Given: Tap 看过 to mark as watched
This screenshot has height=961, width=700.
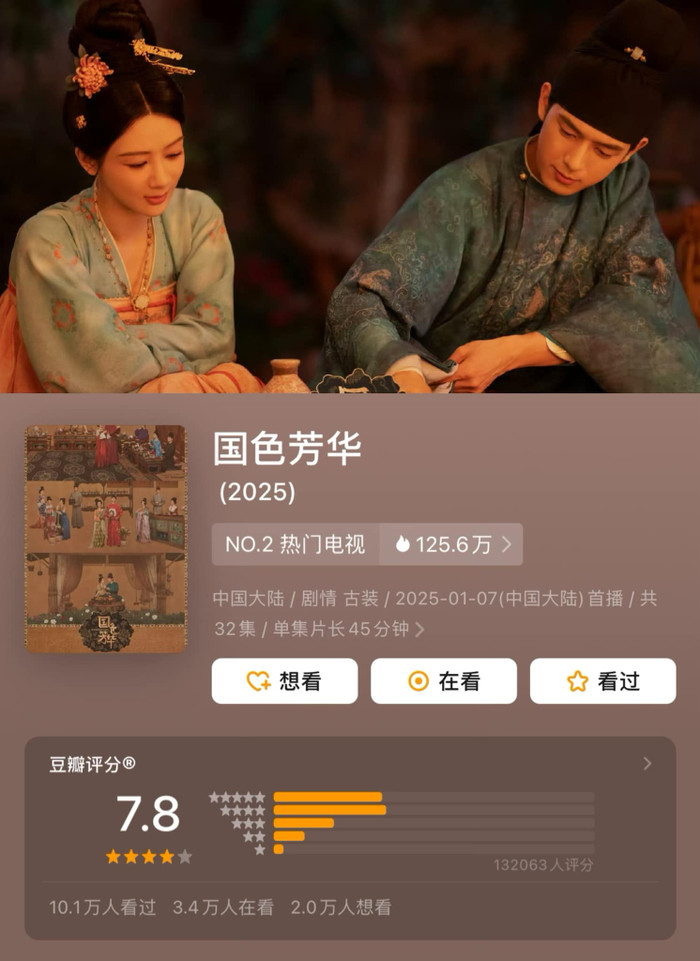Looking at the screenshot, I should (602, 681).
